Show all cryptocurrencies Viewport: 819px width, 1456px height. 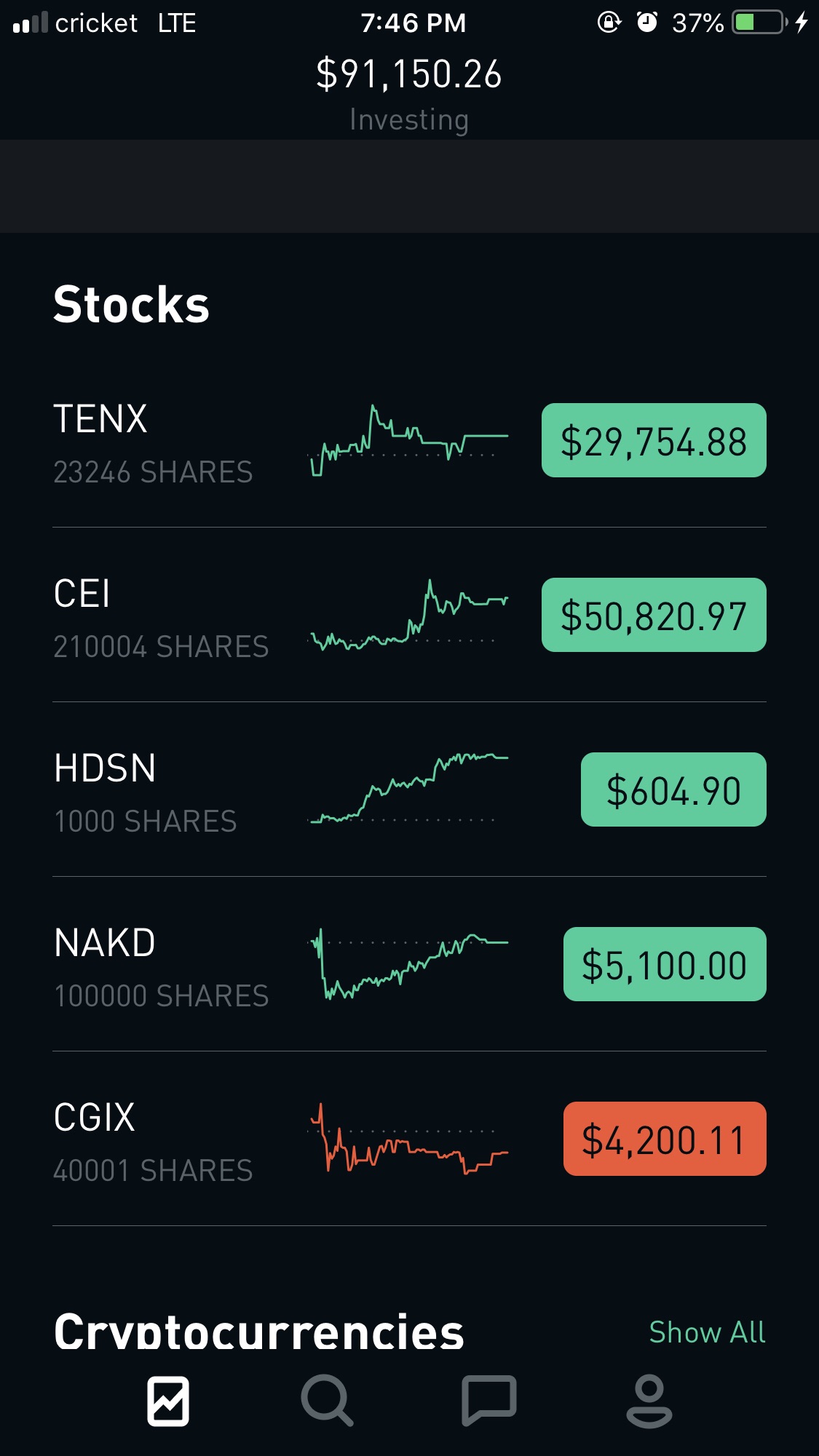[x=707, y=1332]
